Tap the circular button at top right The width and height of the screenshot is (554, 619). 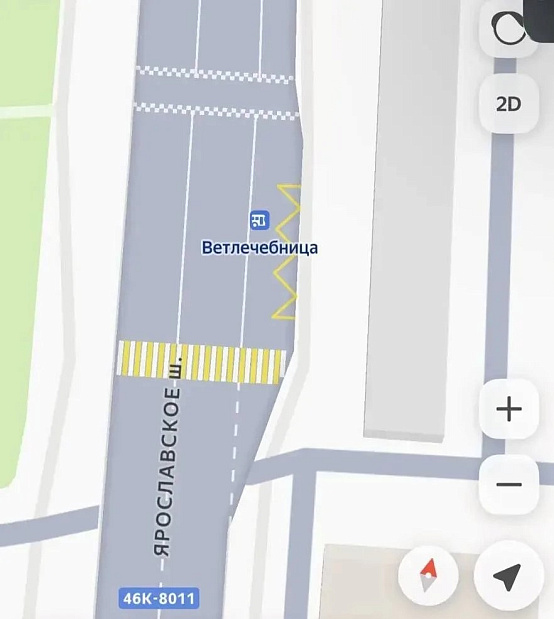(x=509, y=28)
